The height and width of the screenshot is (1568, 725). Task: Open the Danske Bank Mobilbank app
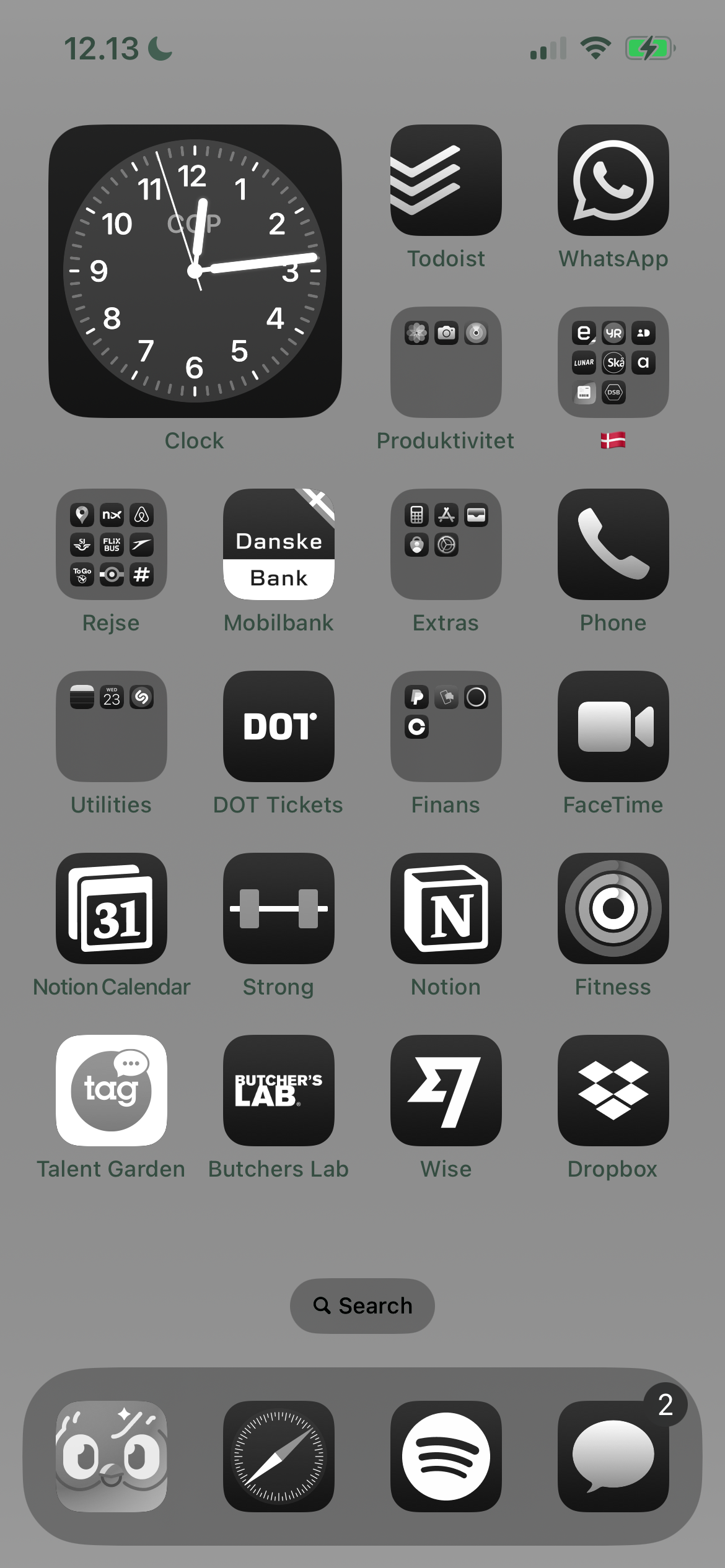point(278,544)
